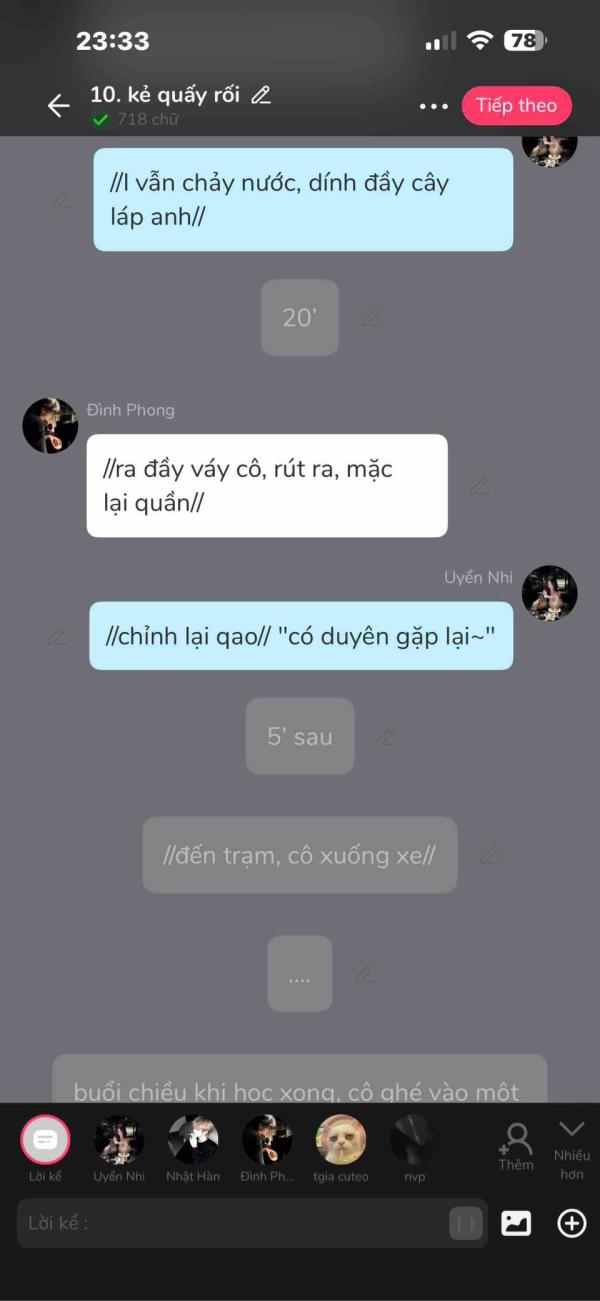The width and height of the screenshot is (600, 1301).
Task: Choose character Uyển Nhi as speaker
Action: (x=119, y=1148)
